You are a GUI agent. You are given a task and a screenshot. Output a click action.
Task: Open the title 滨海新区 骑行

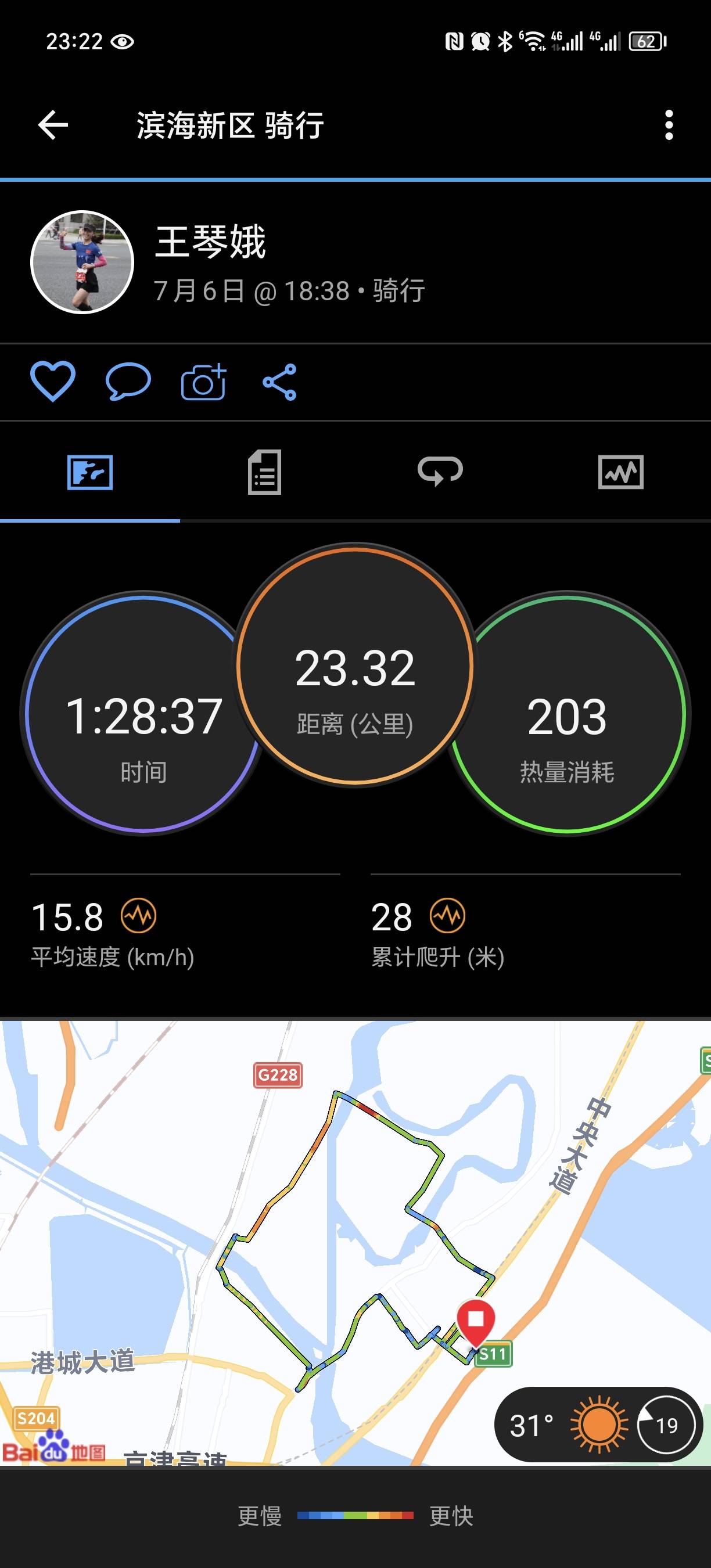230,126
